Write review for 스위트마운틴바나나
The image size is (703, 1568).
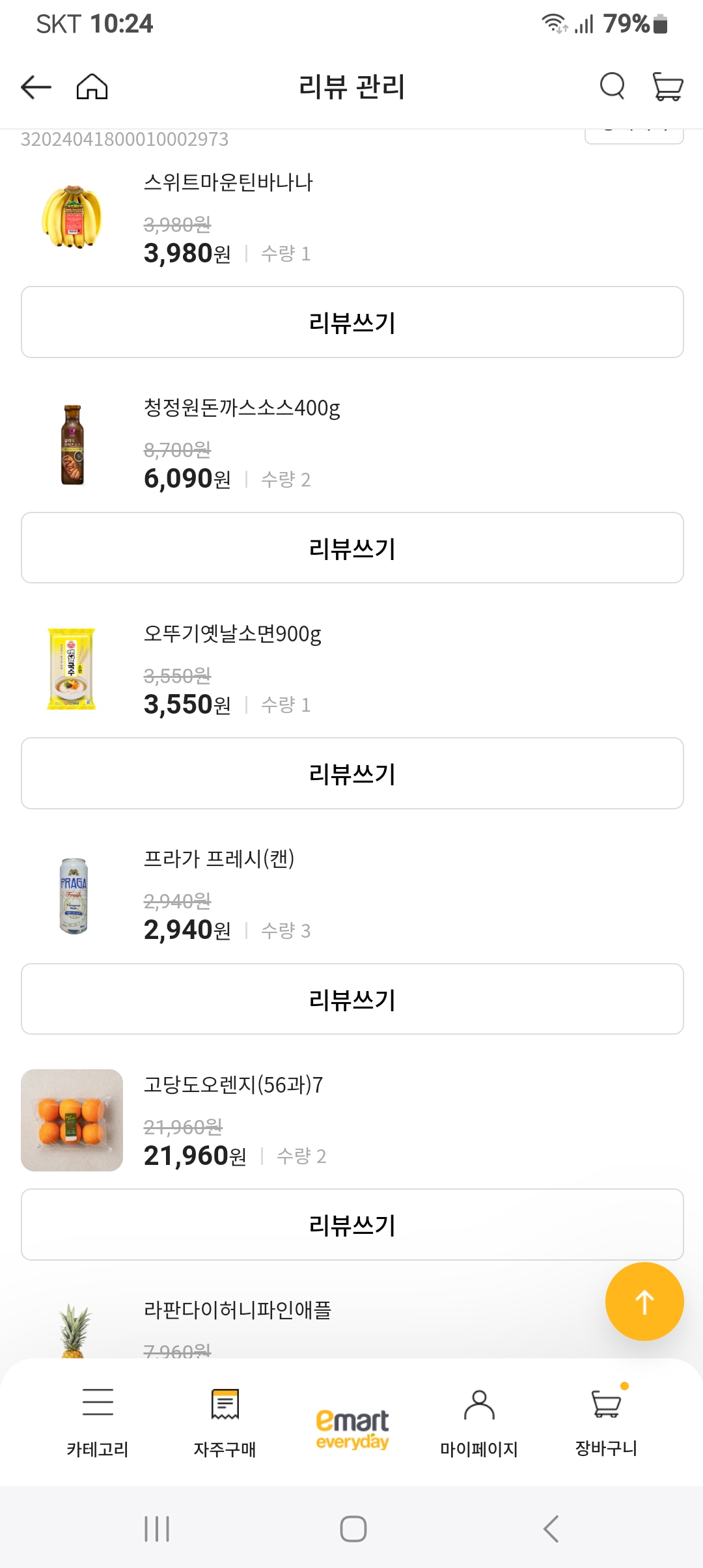pos(351,322)
